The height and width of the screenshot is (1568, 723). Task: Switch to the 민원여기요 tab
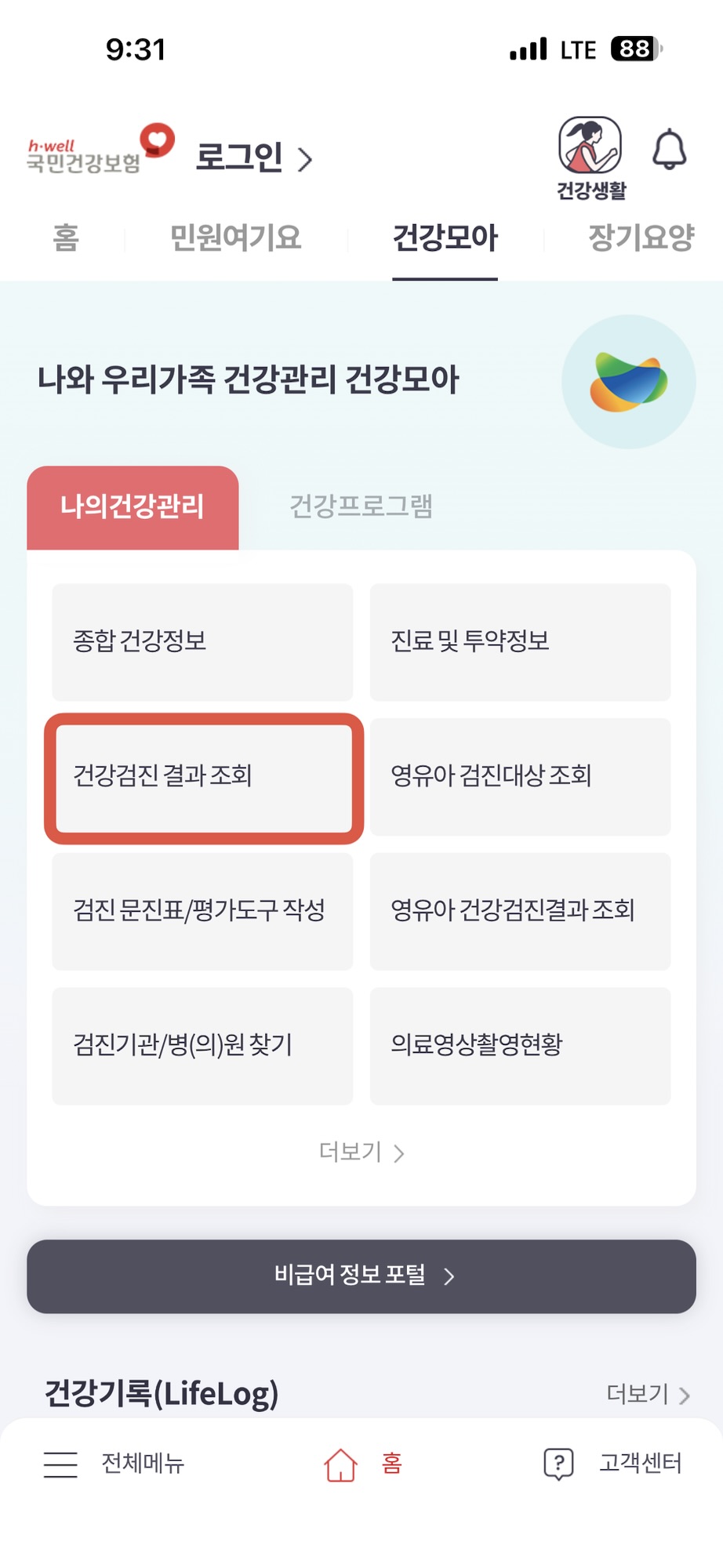pyautogui.click(x=235, y=238)
